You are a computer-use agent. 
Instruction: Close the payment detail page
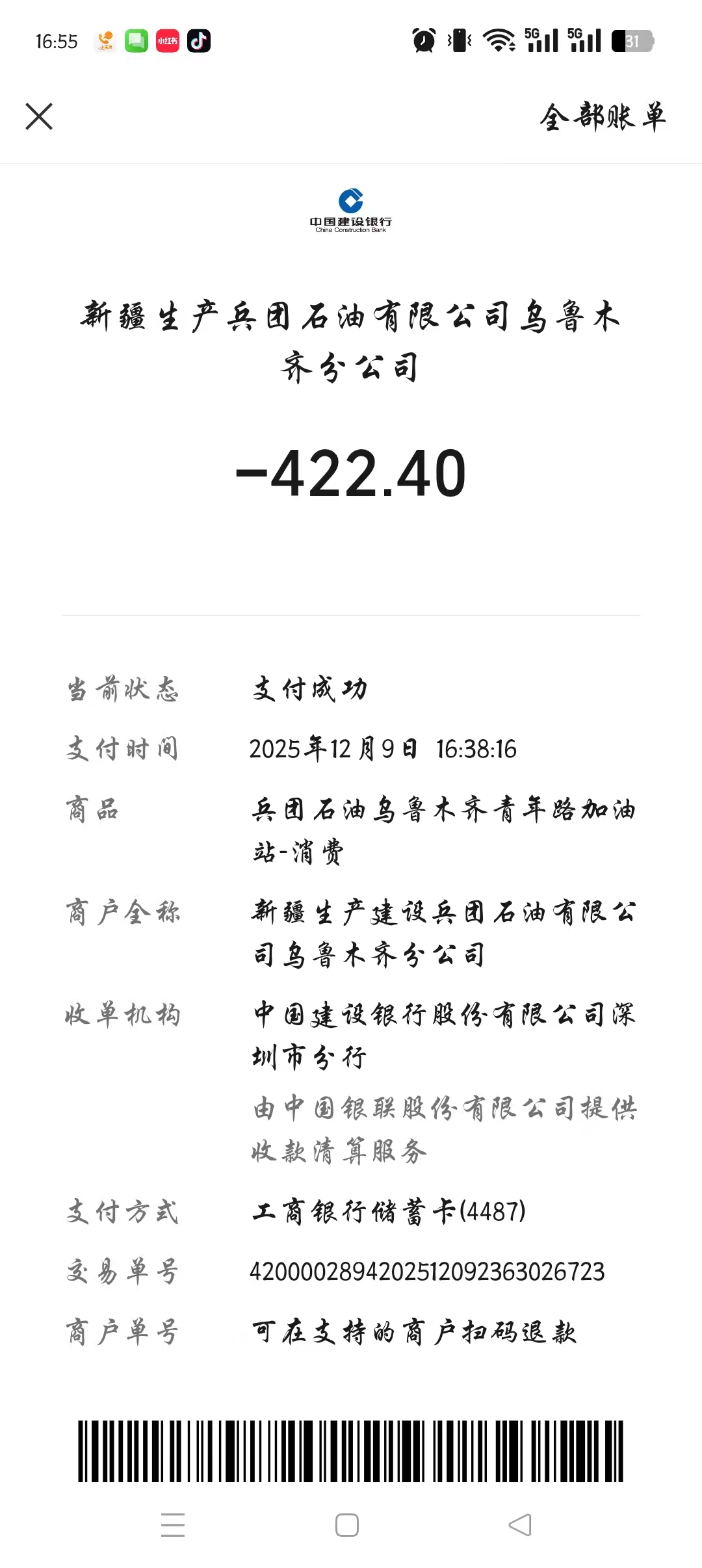(x=39, y=117)
